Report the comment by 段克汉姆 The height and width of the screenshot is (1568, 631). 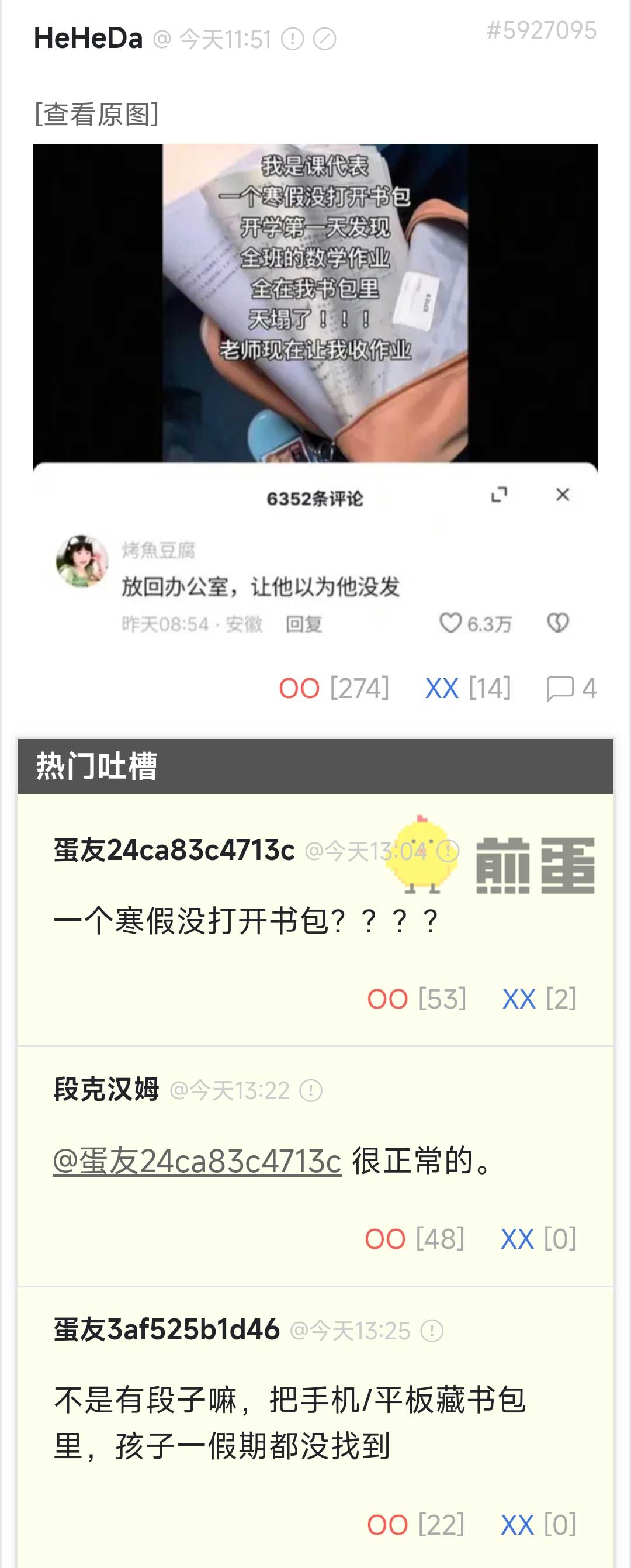pos(311,1090)
